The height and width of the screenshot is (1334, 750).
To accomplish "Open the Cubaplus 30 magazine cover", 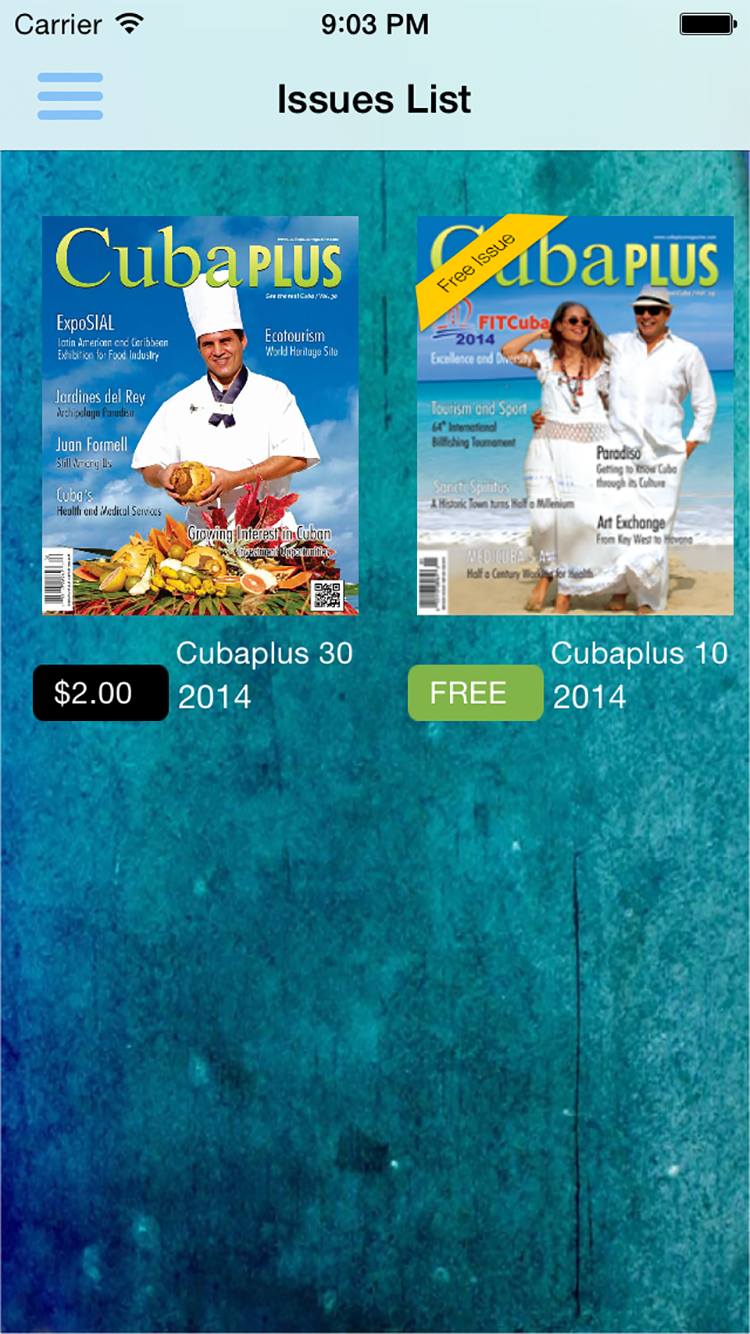I will pyautogui.click(x=200, y=415).
